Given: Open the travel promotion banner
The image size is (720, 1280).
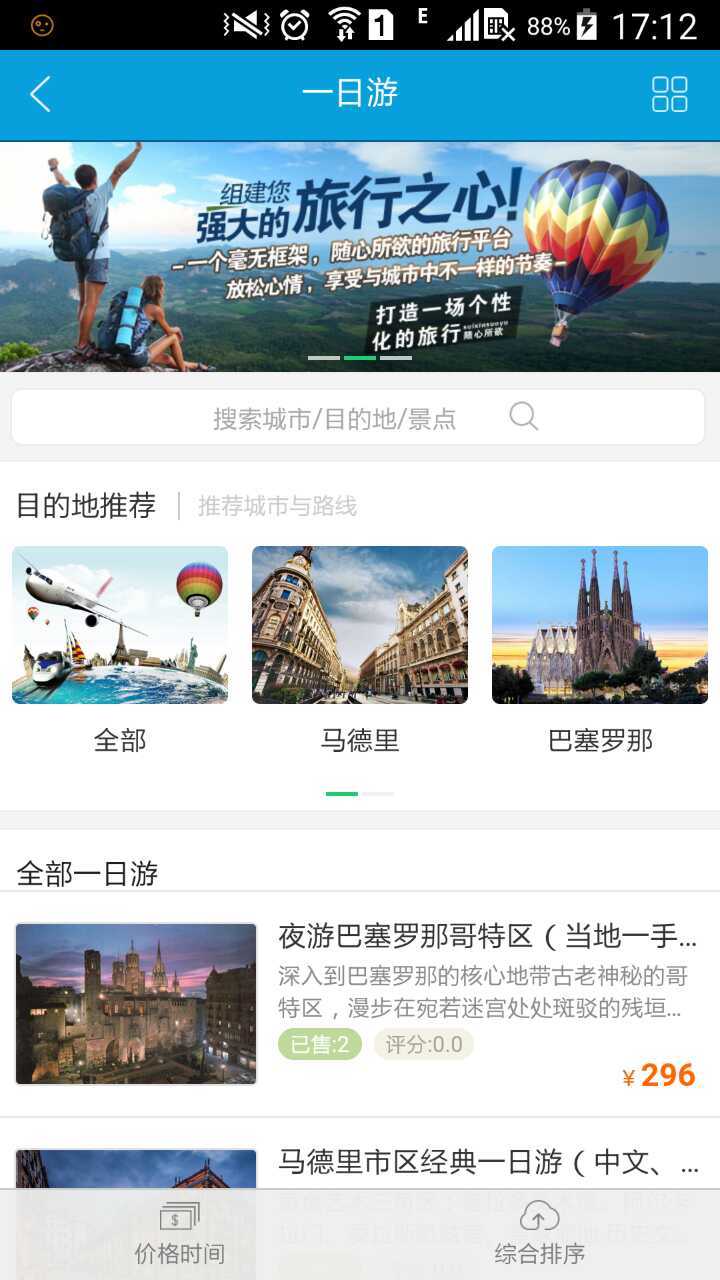Looking at the screenshot, I should [360, 256].
